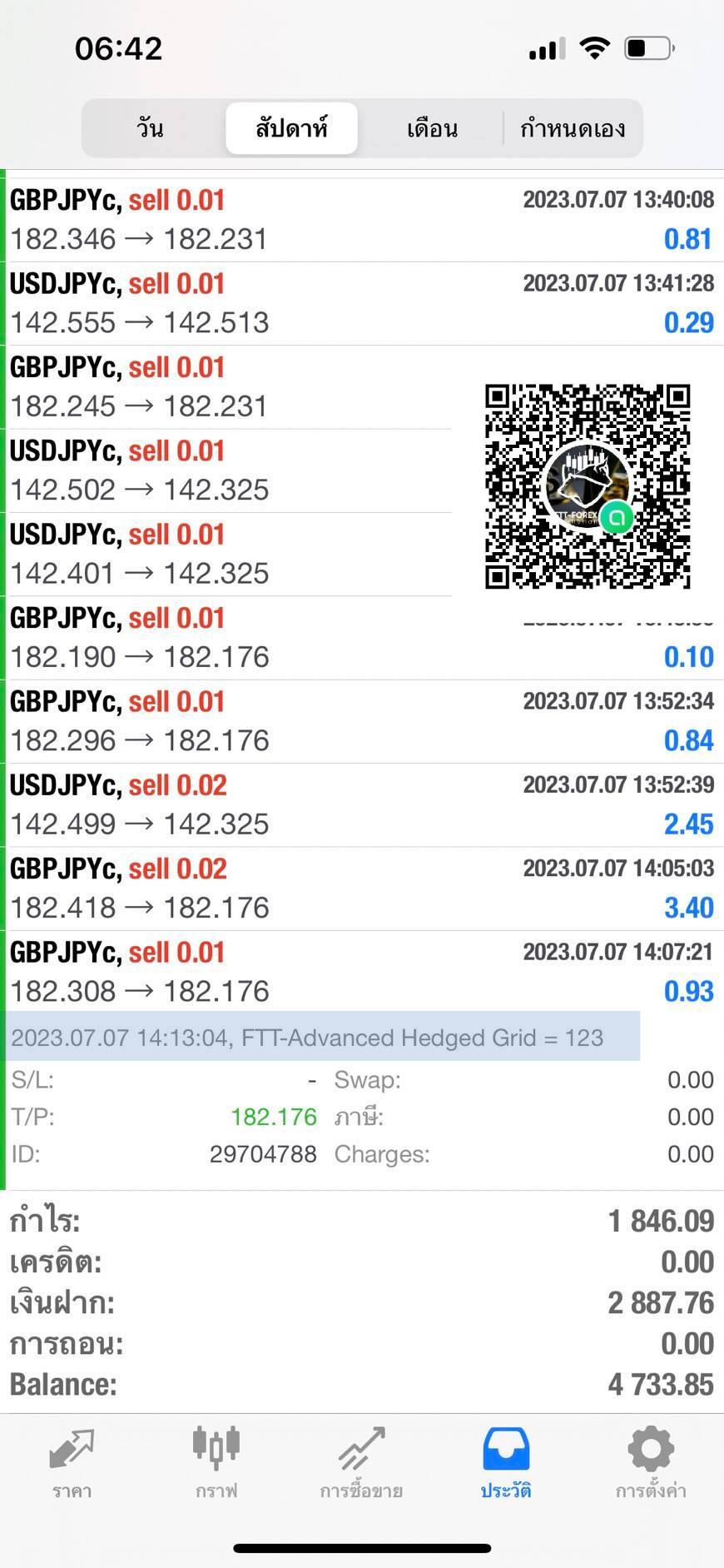The width and height of the screenshot is (724, 1568).
Task: Switch to the เดือน period tab
Action: tap(432, 128)
